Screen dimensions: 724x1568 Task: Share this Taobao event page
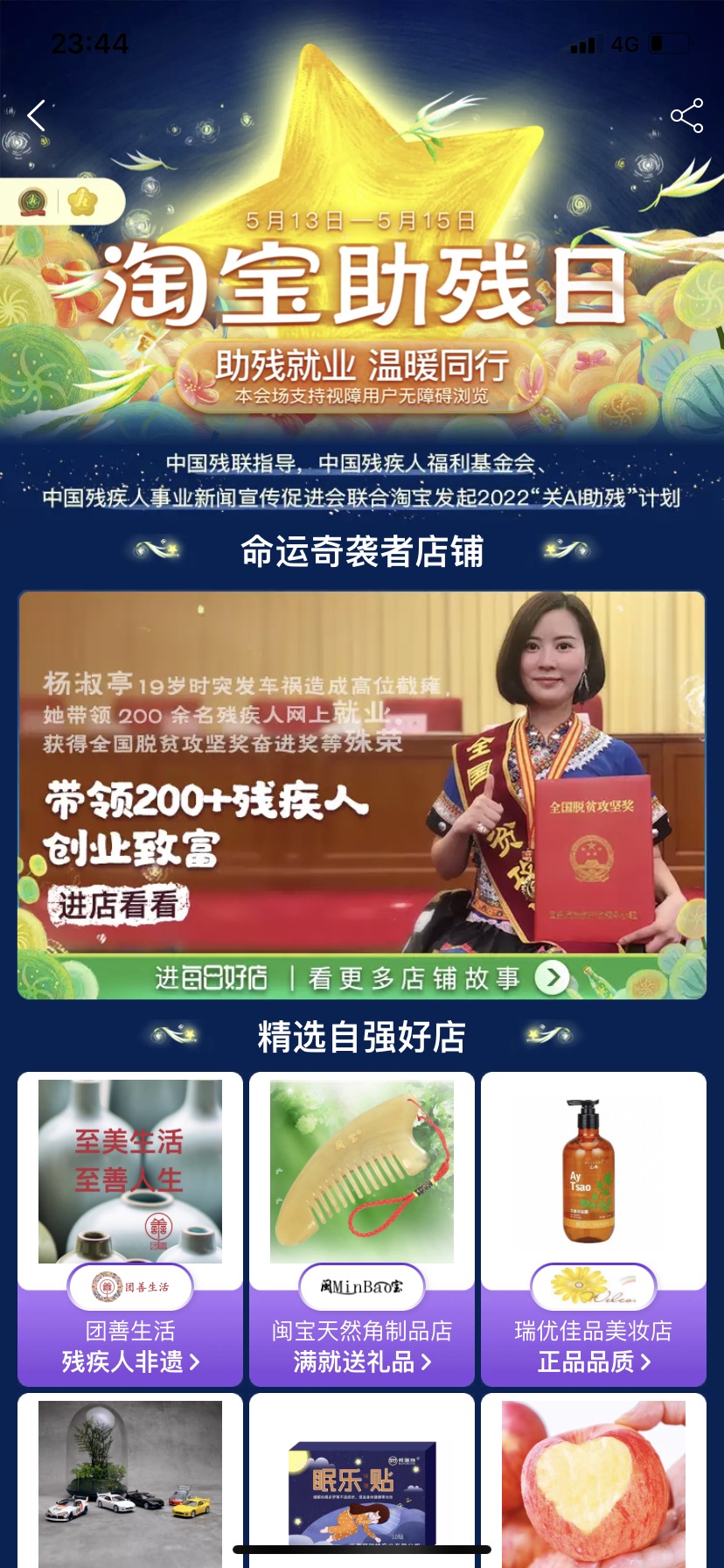pyautogui.click(x=686, y=115)
